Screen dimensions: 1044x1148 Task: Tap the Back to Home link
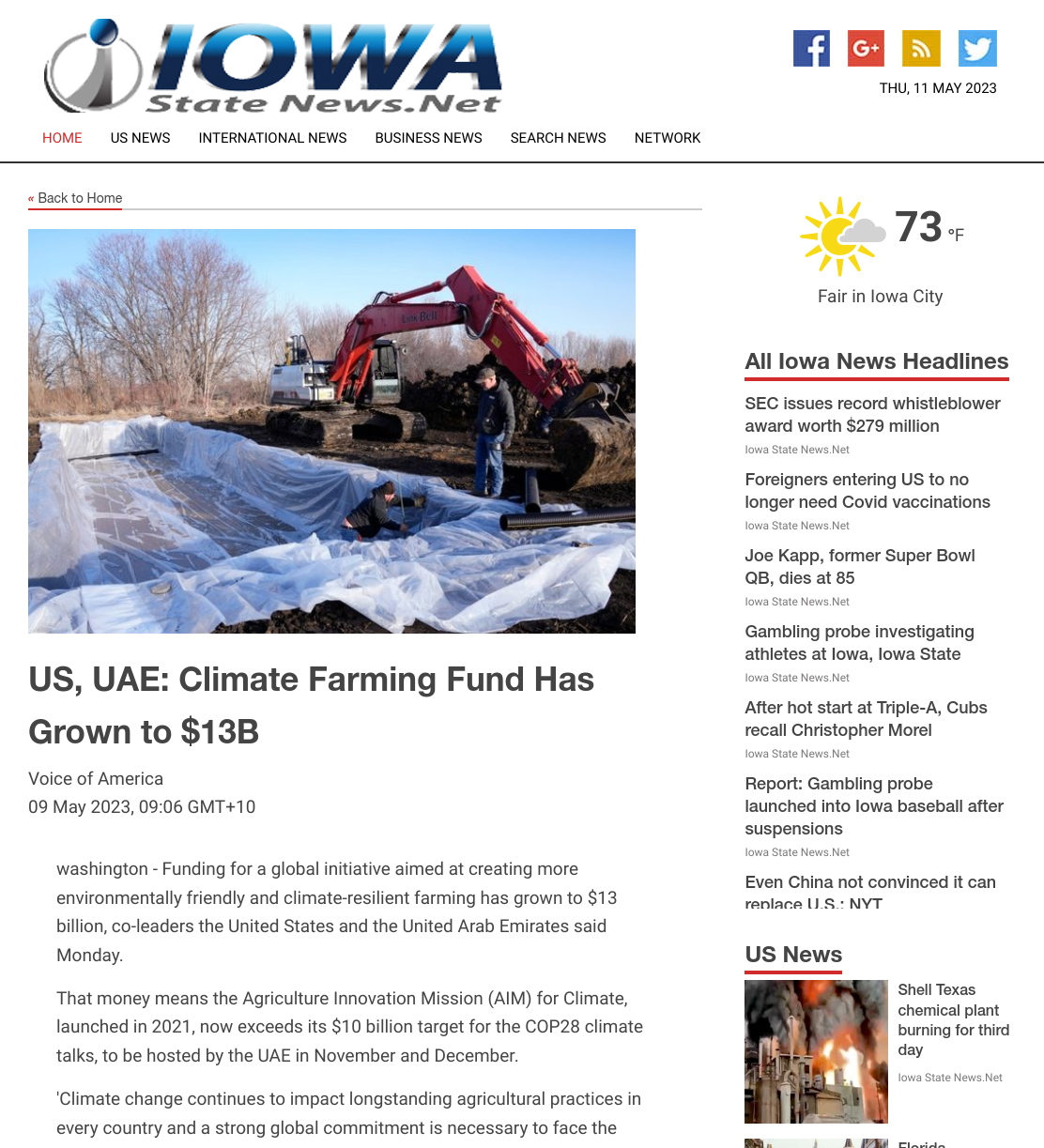[75, 198]
